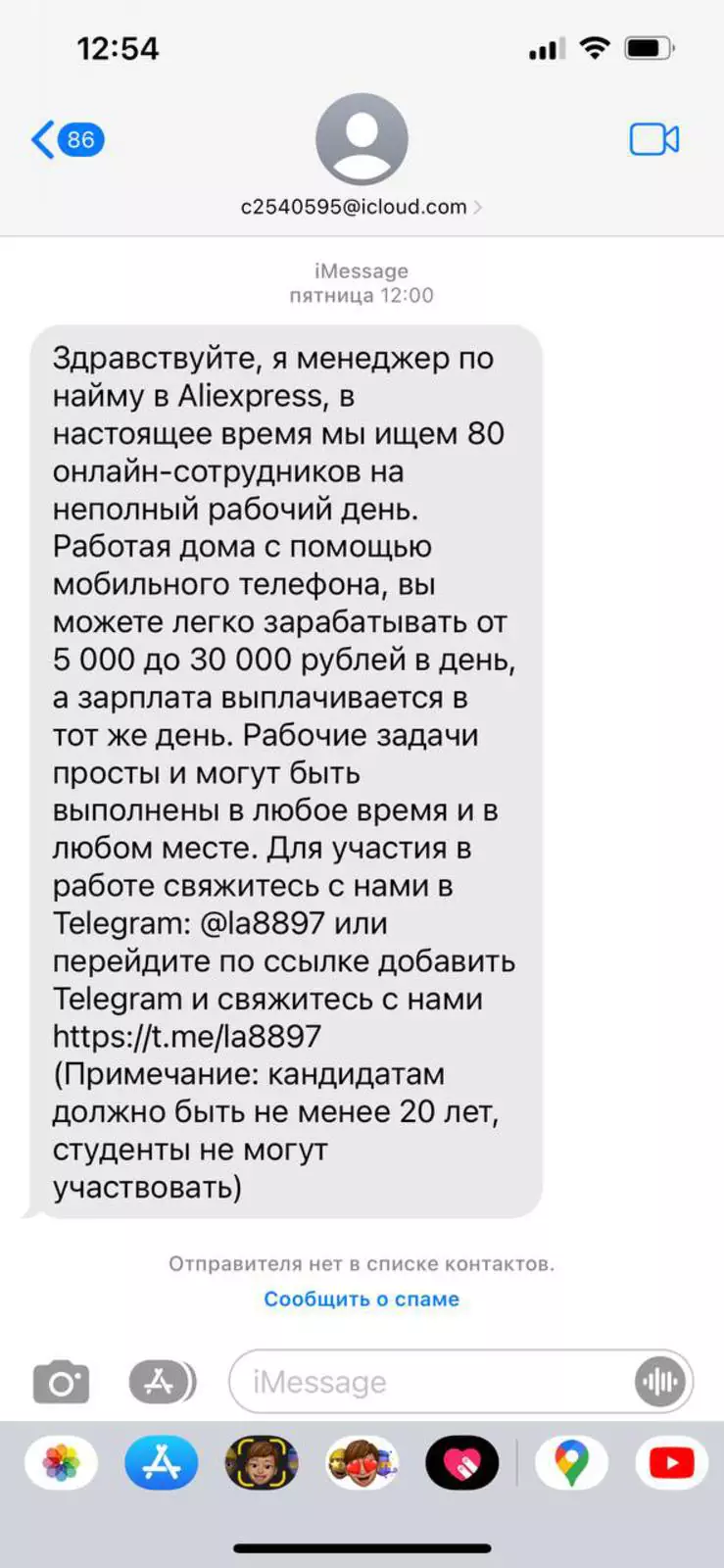Focus the iMessage text field

431,1382
